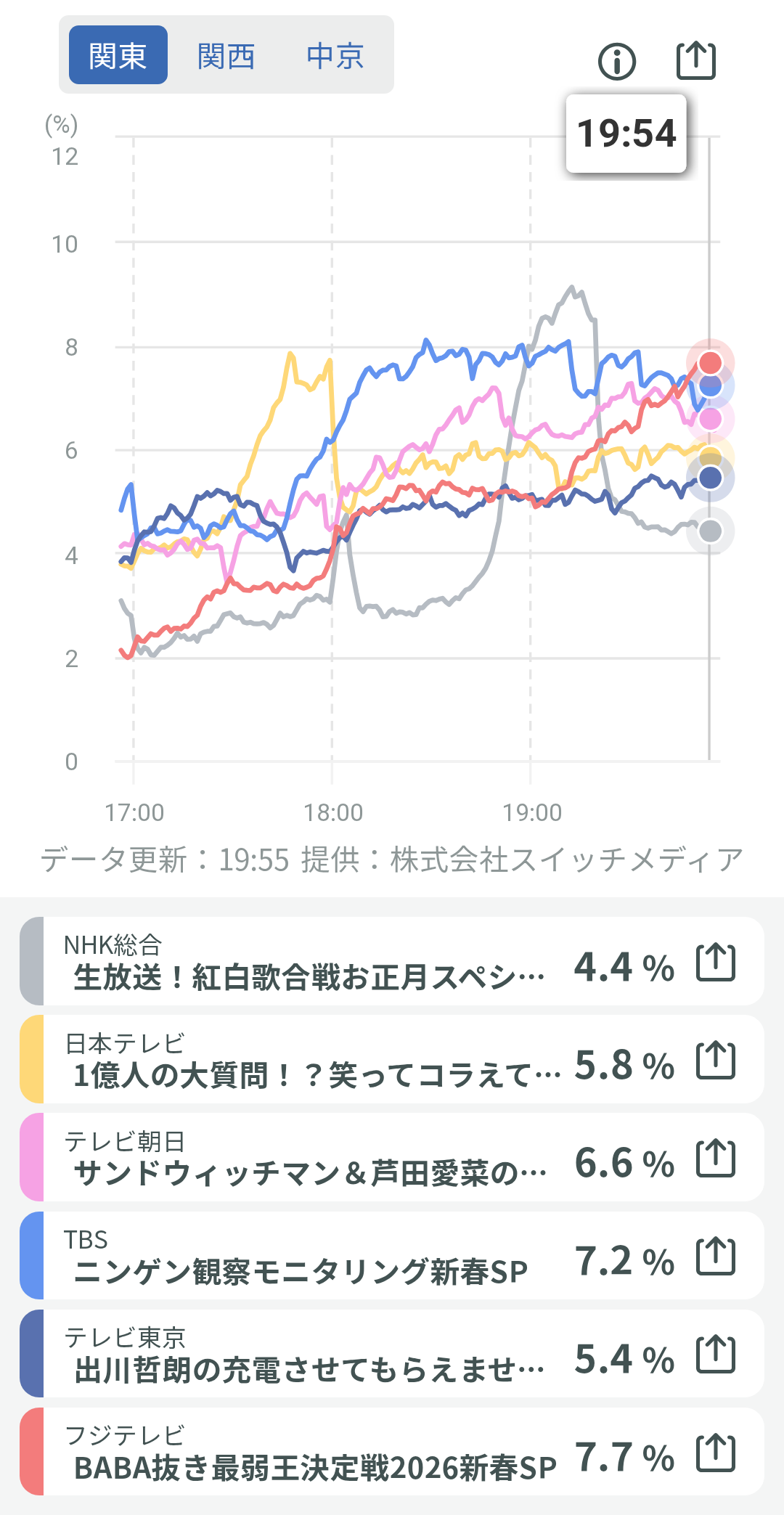Open the info icon above the chart
This screenshot has height=1515, width=784.
pos(617,61)
